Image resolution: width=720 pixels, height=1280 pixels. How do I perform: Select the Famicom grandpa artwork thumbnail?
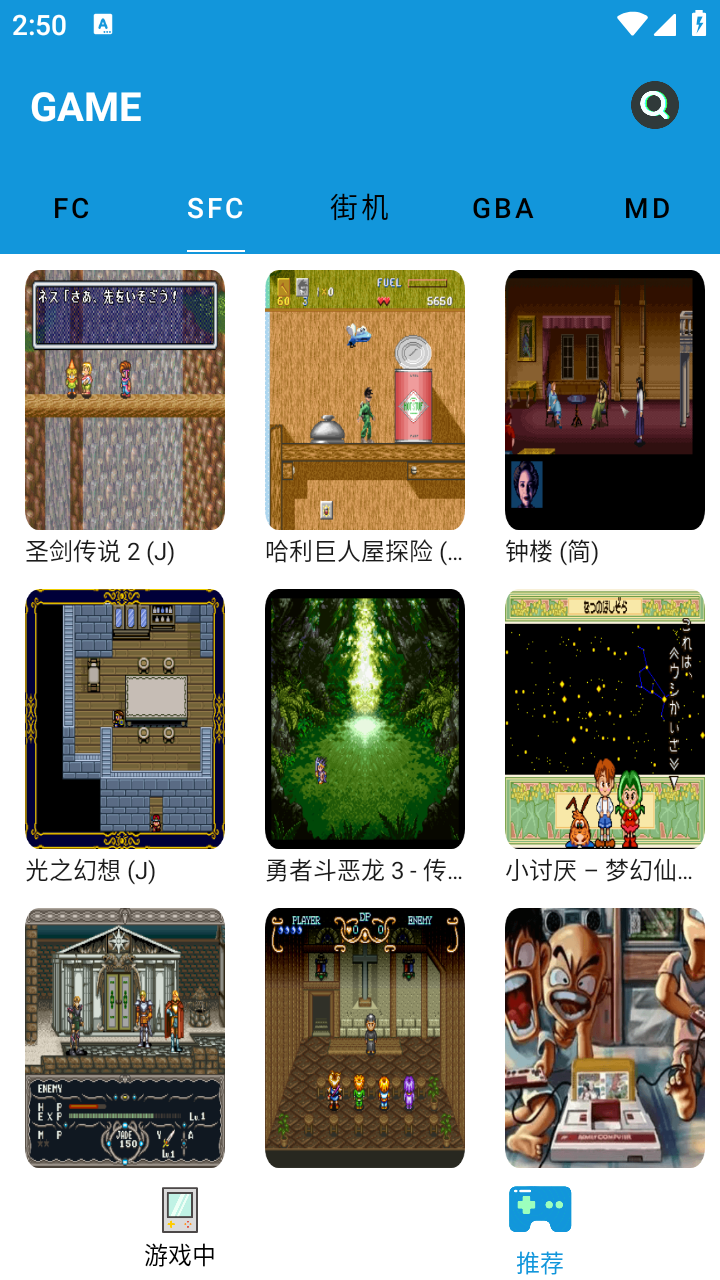[x=605, y=1037]
